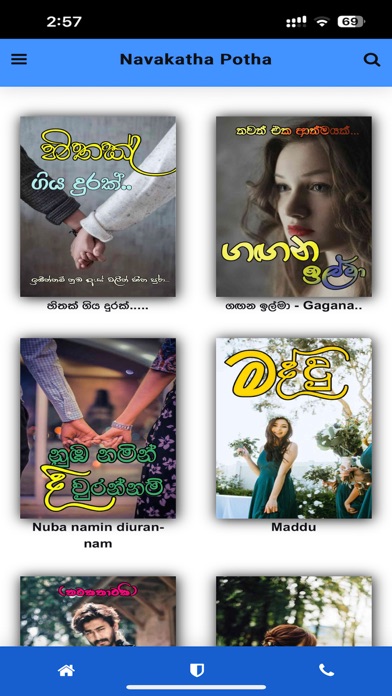392x696 pixels.
Task: Open the Gagana Ilma novel
Action: (294, 206)
